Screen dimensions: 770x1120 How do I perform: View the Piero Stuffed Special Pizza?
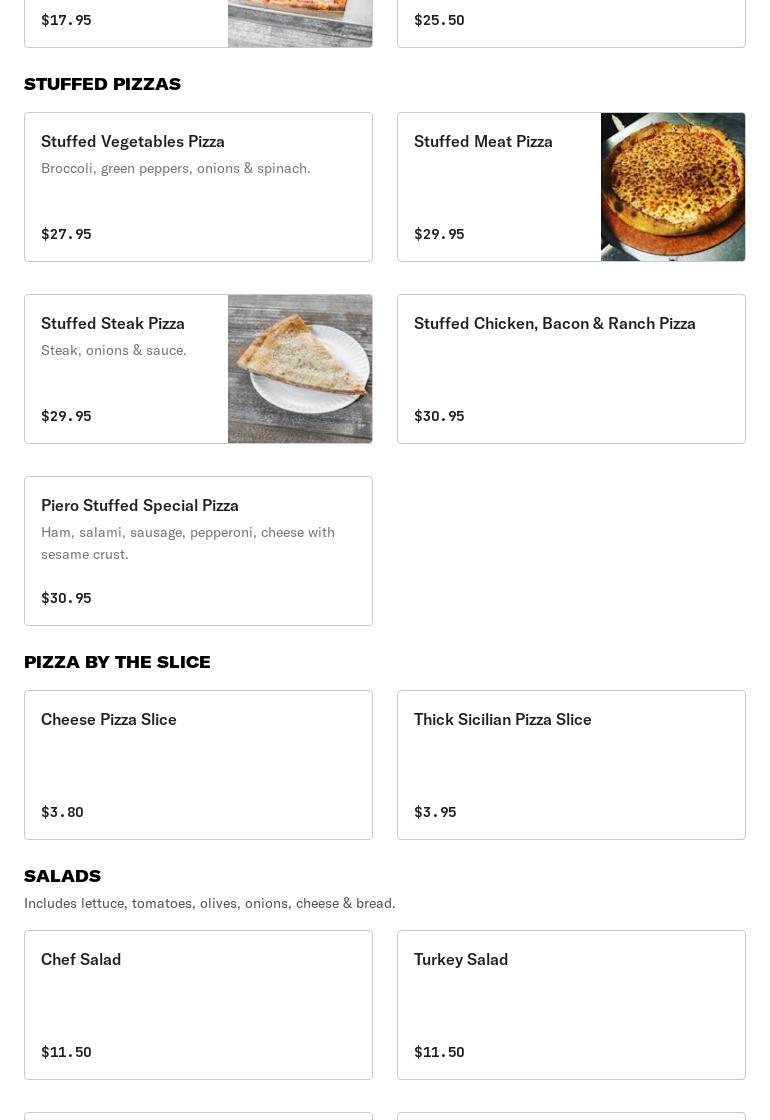198,551
